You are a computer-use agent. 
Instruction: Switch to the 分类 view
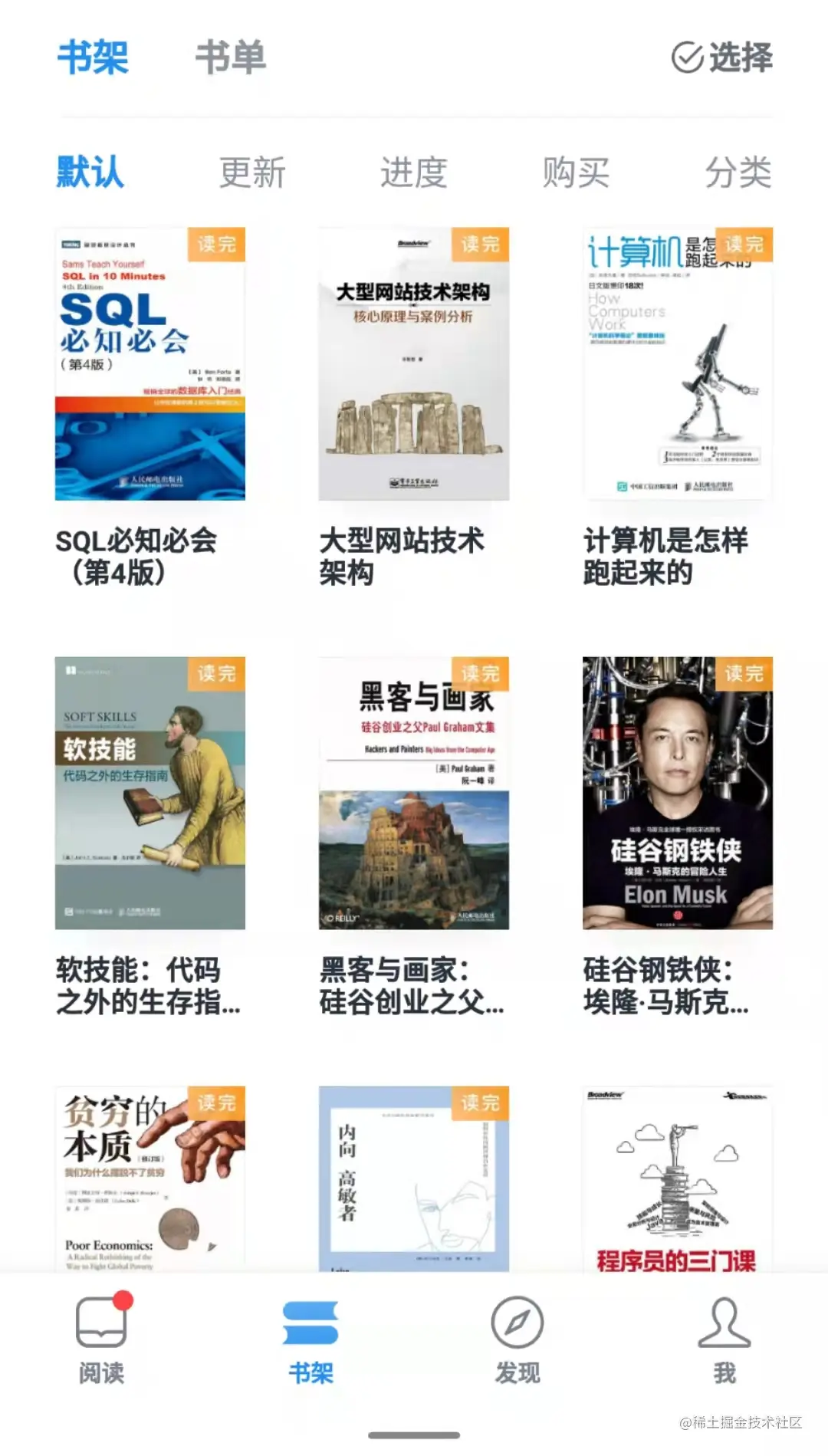(738, 172)
